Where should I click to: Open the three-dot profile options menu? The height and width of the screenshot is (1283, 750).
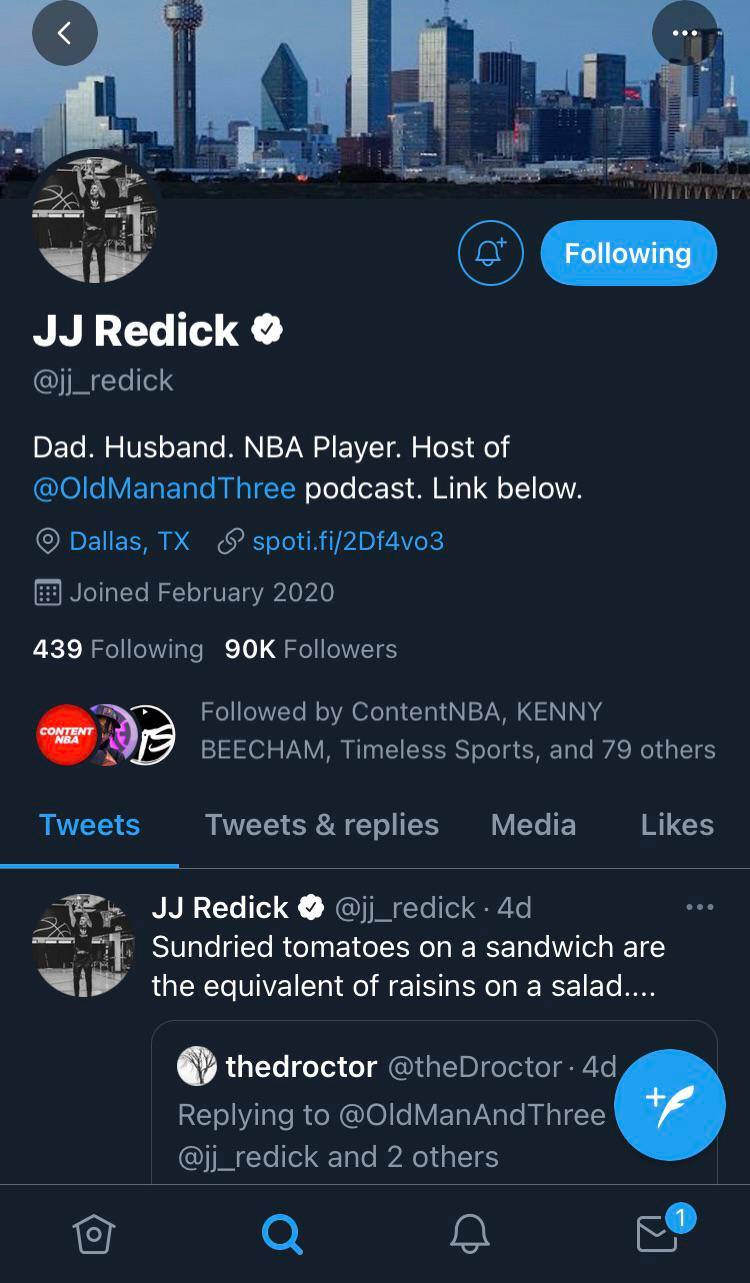click(686, 33)
